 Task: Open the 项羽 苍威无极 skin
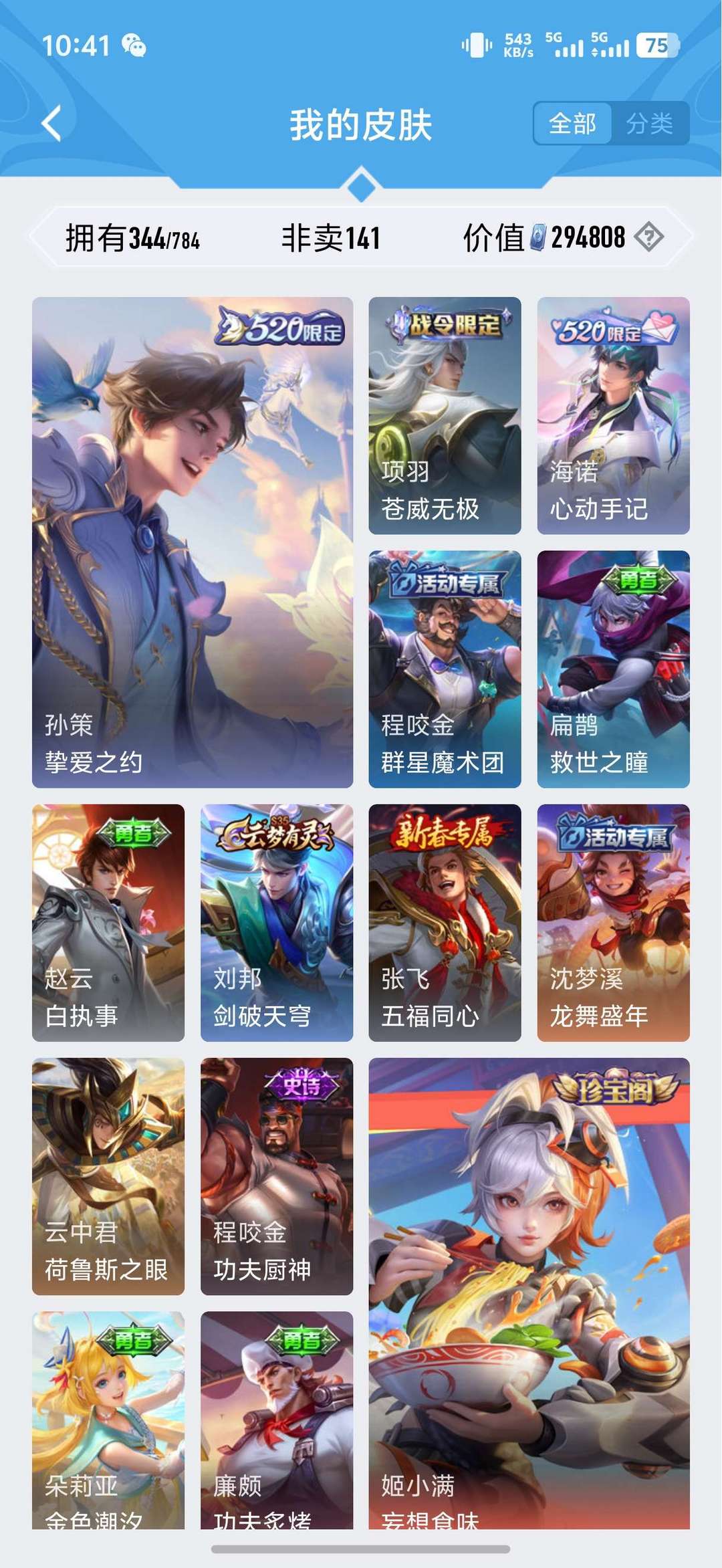pos(445,415)
